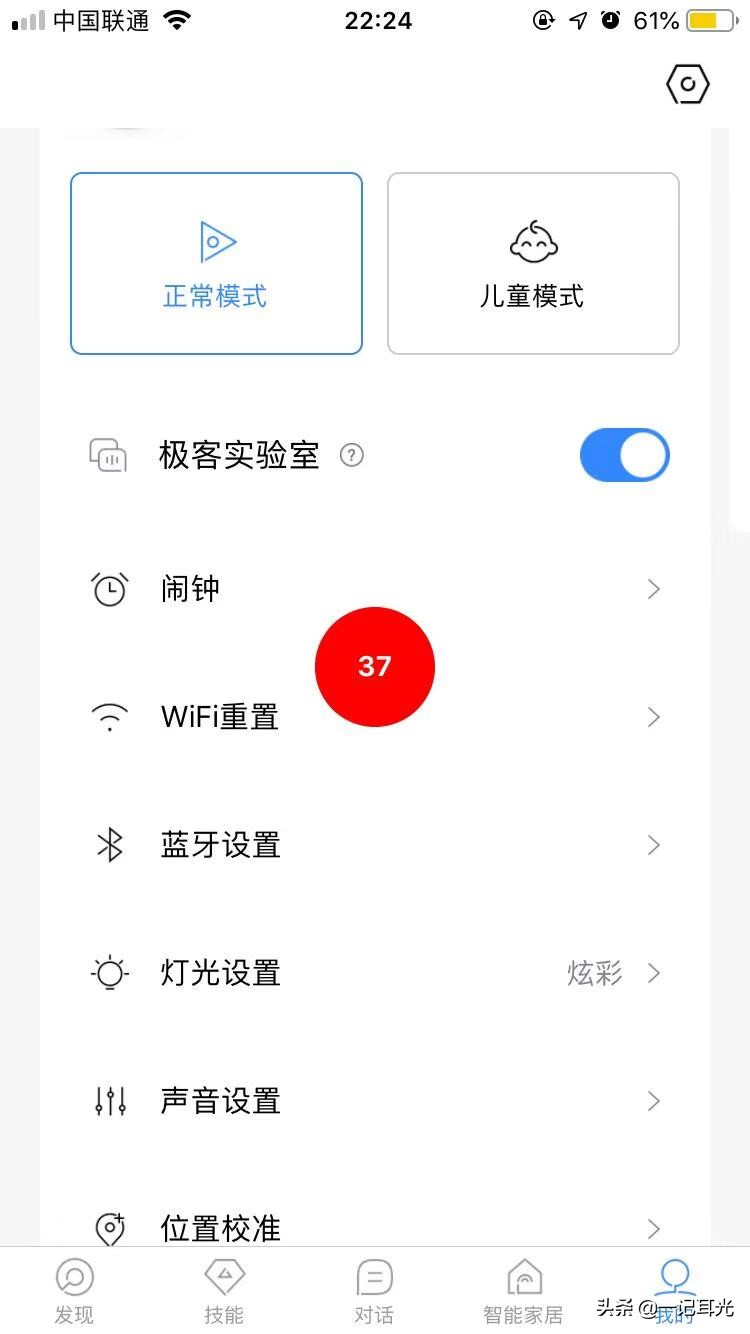This screenshot has height=1334, width=750.
Task: Open the device settings gear icon
Action: click(687, 84)
